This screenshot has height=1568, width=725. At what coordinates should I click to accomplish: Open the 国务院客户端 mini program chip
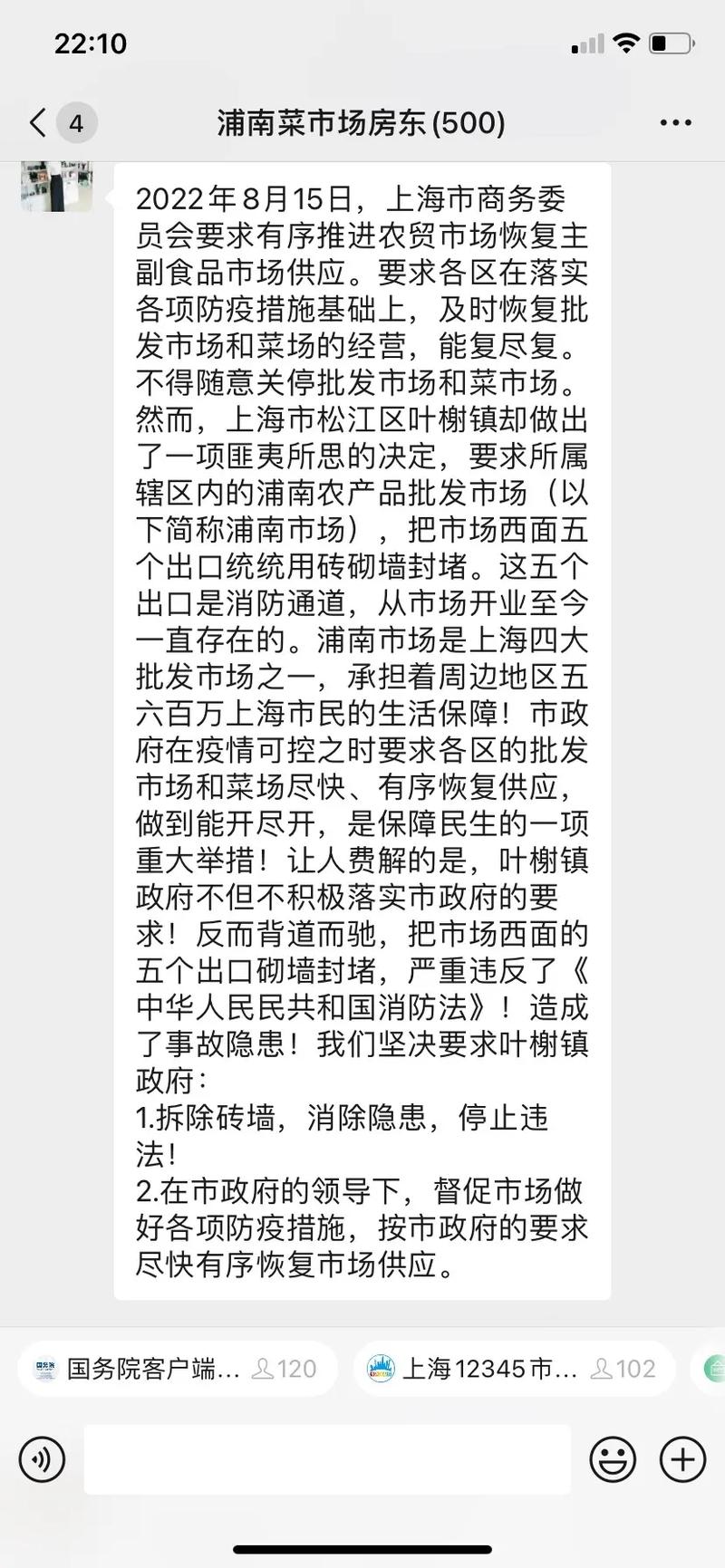point(178,1368)
